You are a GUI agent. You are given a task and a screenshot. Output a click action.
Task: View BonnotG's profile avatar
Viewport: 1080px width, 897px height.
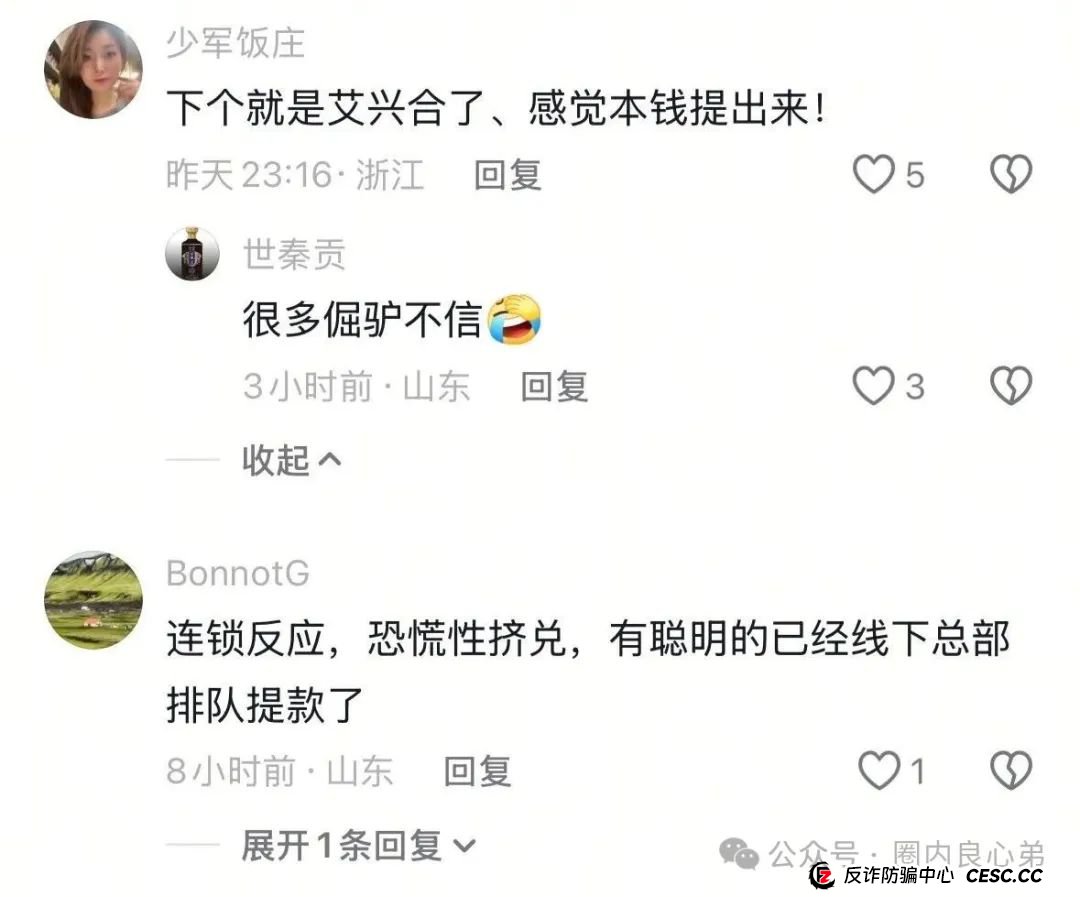[93, 600]
